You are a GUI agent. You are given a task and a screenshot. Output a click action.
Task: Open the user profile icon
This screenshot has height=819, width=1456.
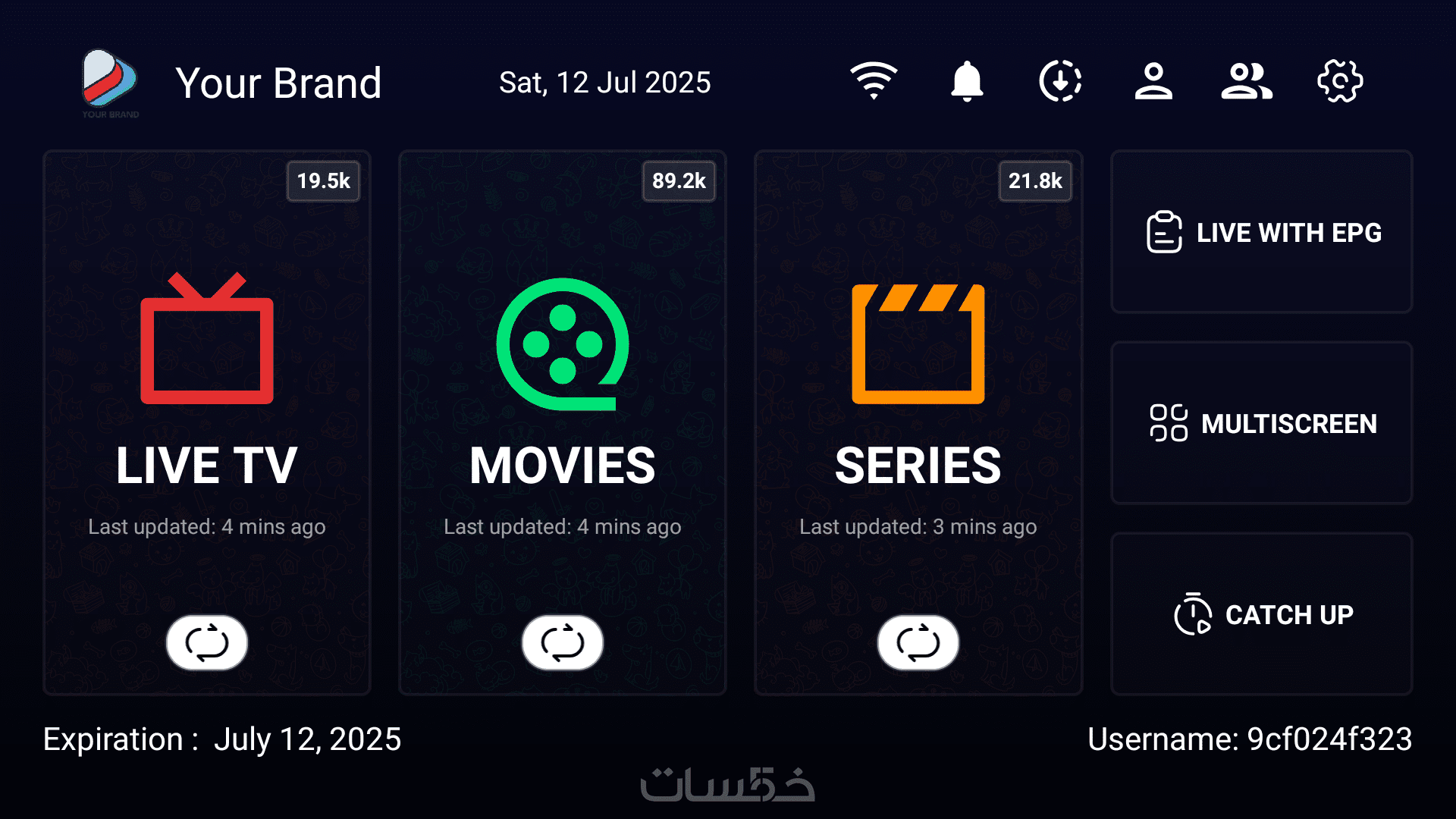tap(1153, 81)
